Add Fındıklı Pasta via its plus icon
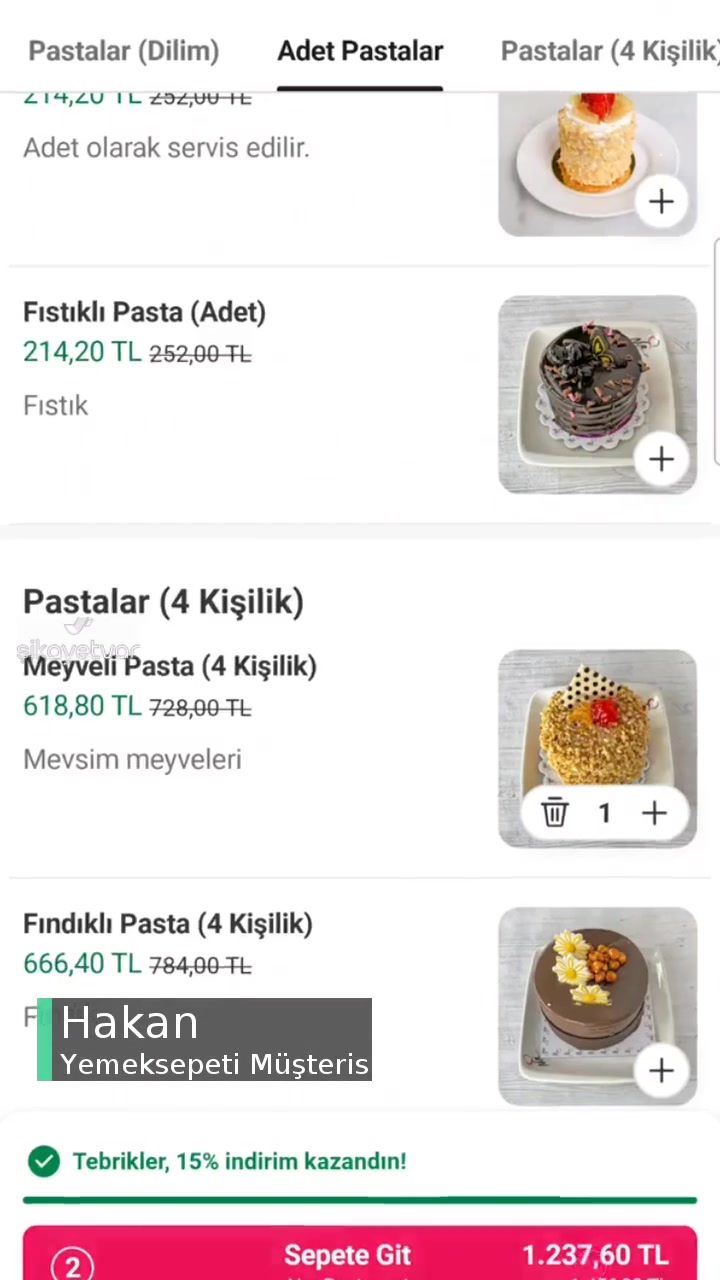The image size is (720, 1280). click(x=661, y=1071)
